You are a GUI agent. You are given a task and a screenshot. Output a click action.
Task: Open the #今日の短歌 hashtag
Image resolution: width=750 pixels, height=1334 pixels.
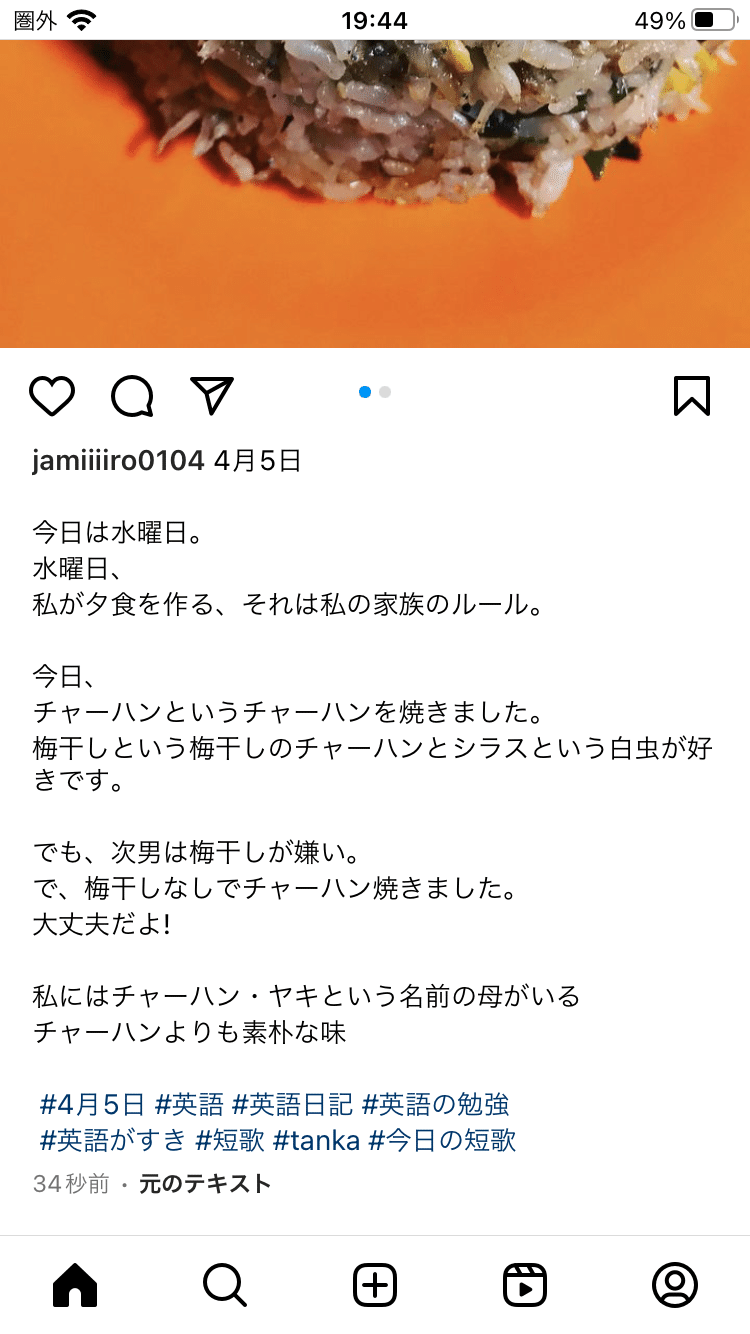point(442,1140)
